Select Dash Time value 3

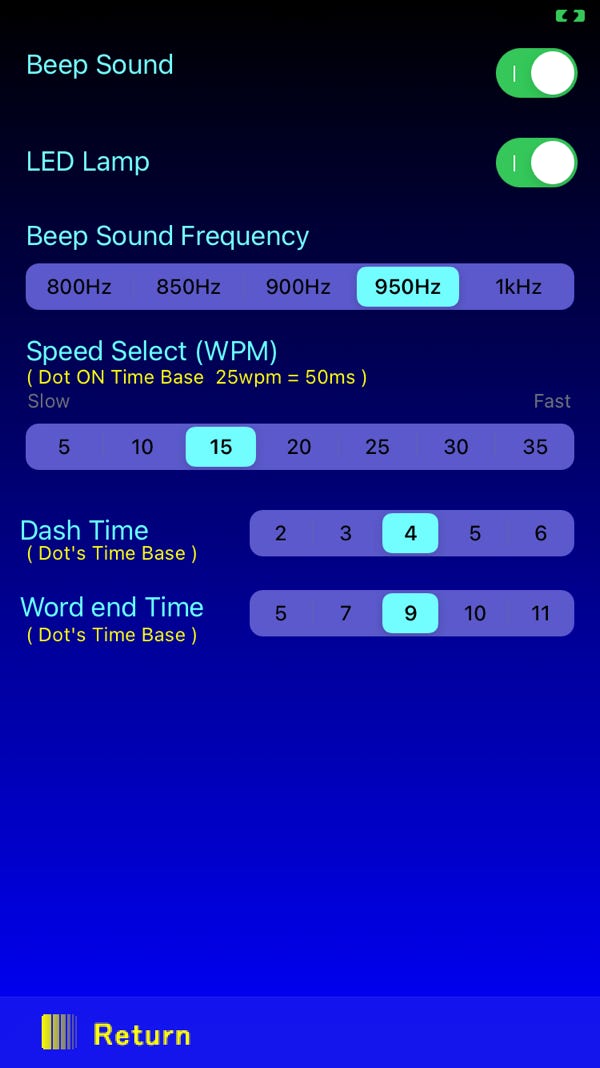[x=345, y=533]
